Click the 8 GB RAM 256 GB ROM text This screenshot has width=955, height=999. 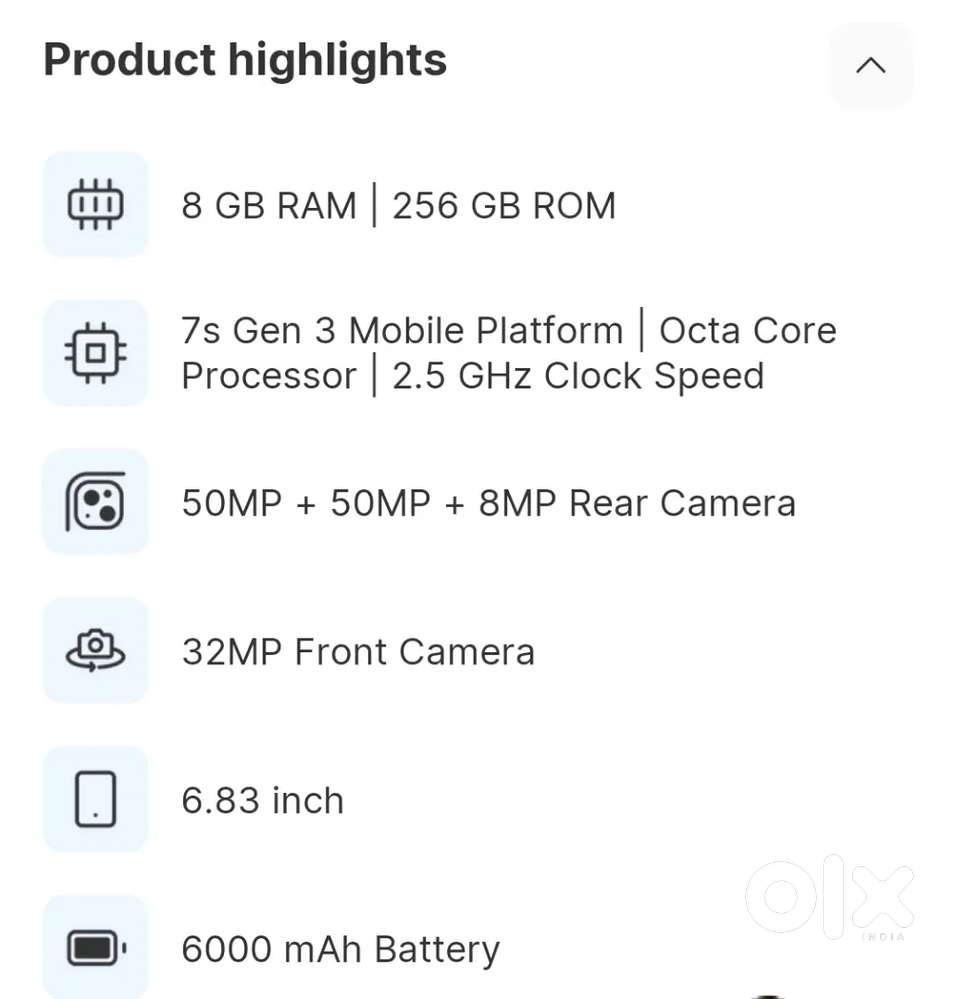click(398, 205)
